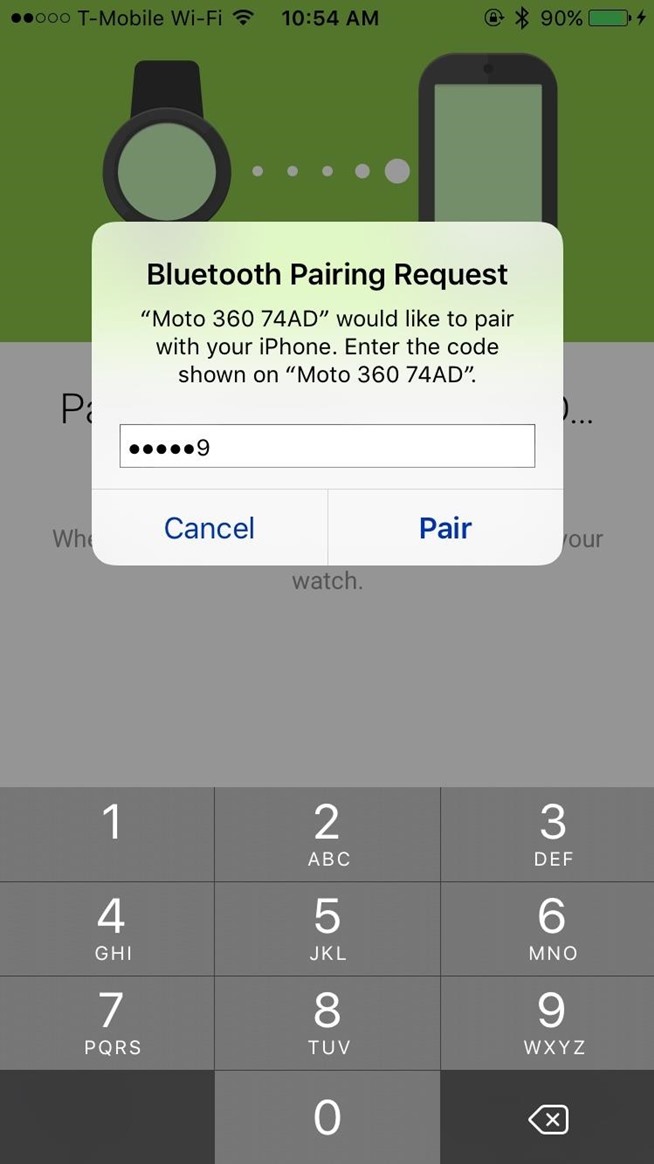The image size is (654, 1164).
Task: Hit the 3 DEF key
Action: click(547, 834)
